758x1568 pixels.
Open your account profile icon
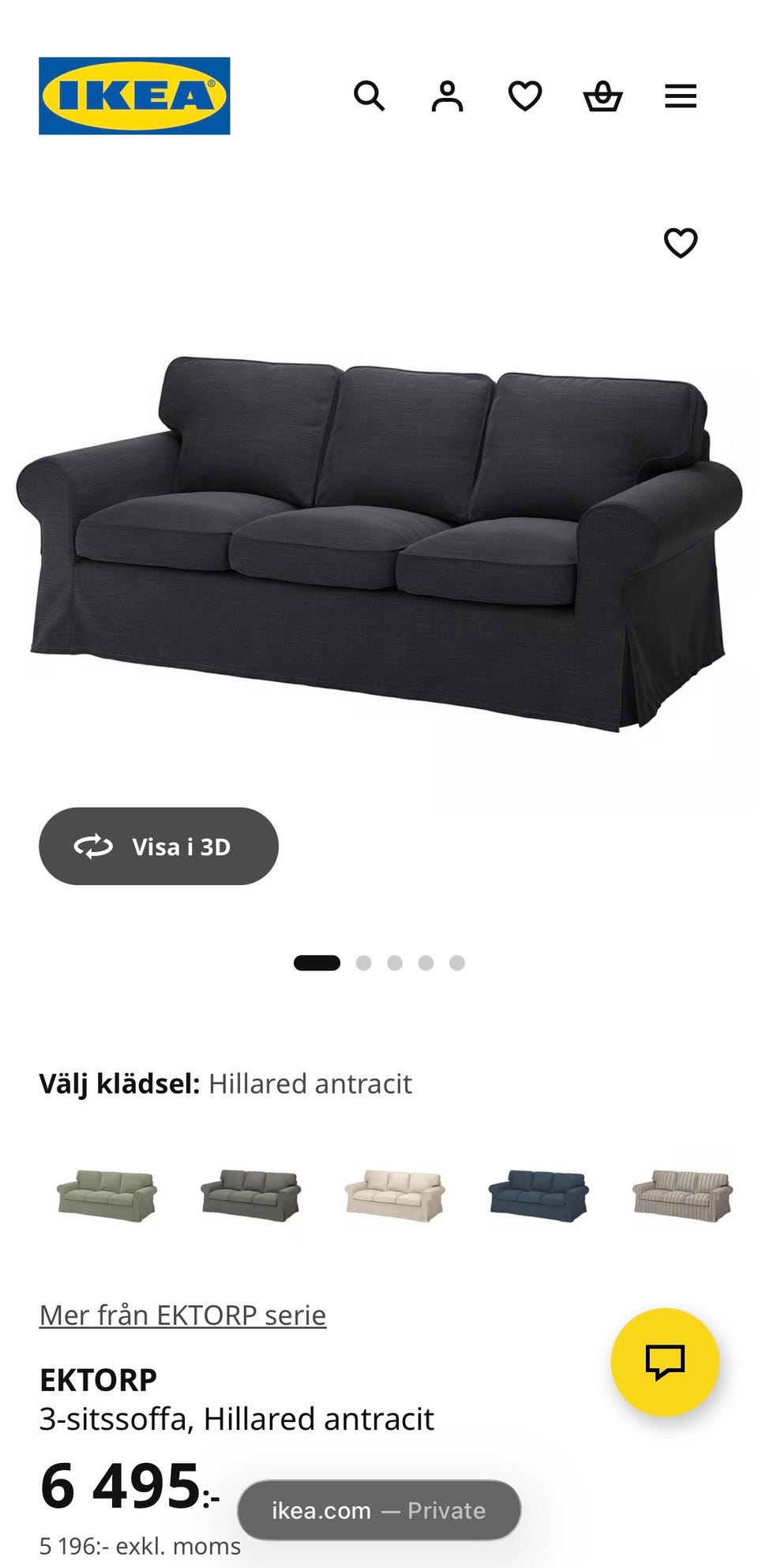point(447,96)
